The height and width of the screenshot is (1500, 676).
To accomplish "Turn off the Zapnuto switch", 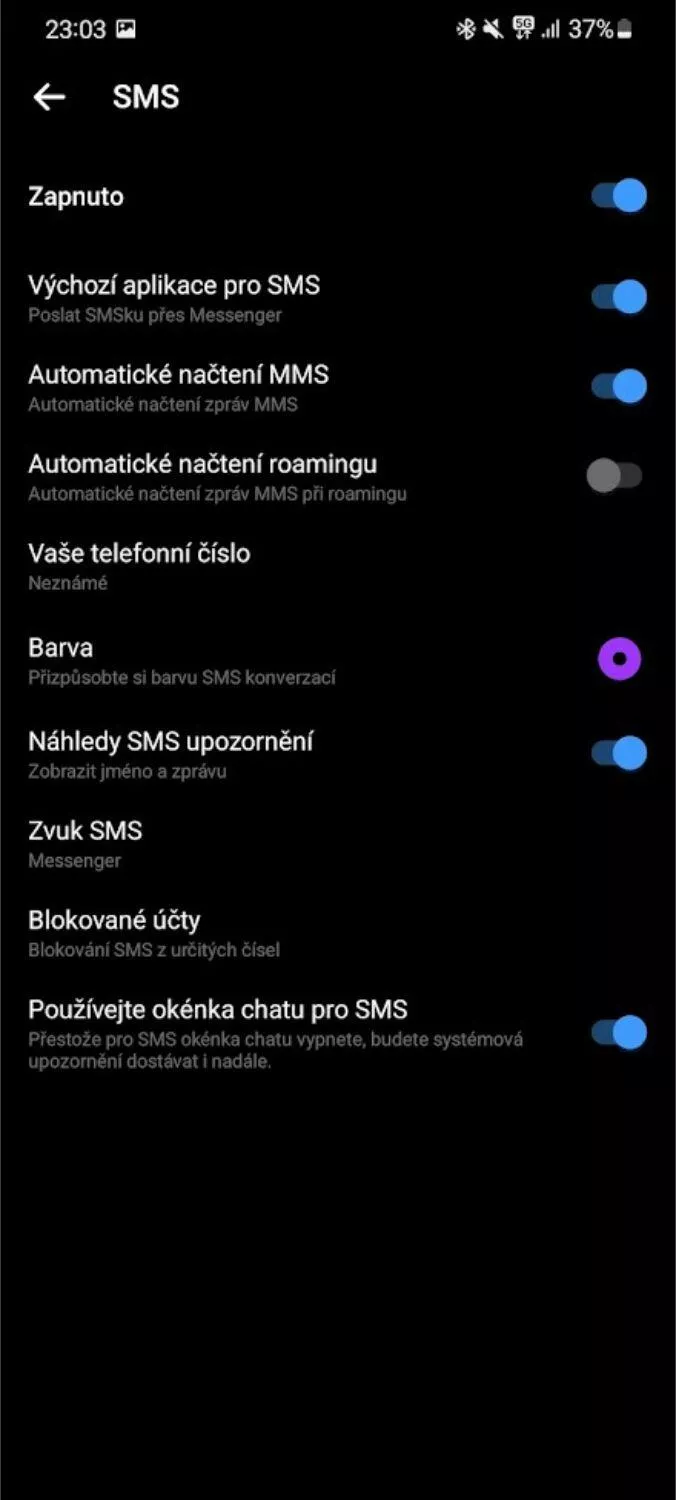I will pyautogui.click(x=618, y=196).
